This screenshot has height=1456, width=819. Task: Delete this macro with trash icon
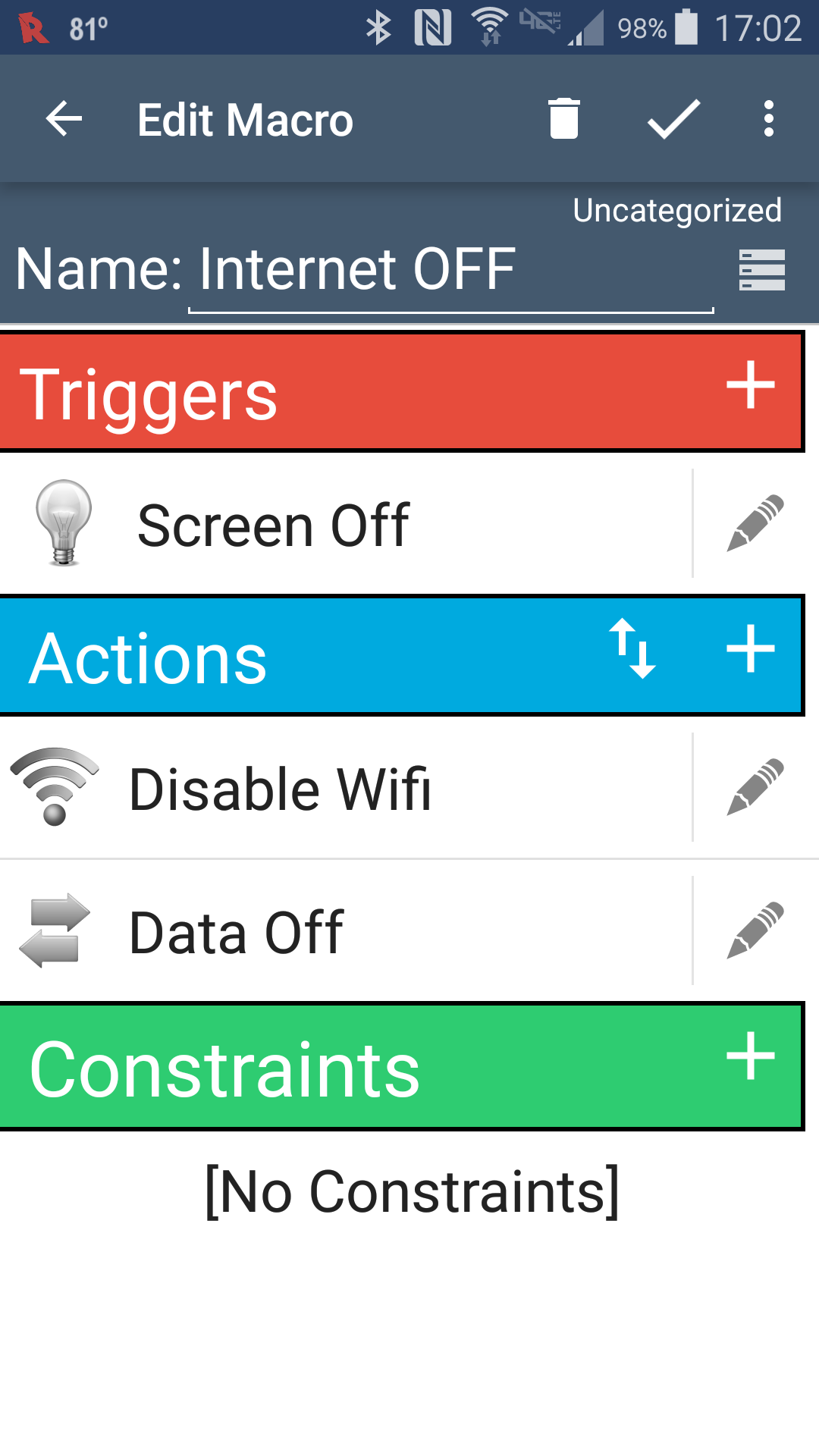click(563, 120)
